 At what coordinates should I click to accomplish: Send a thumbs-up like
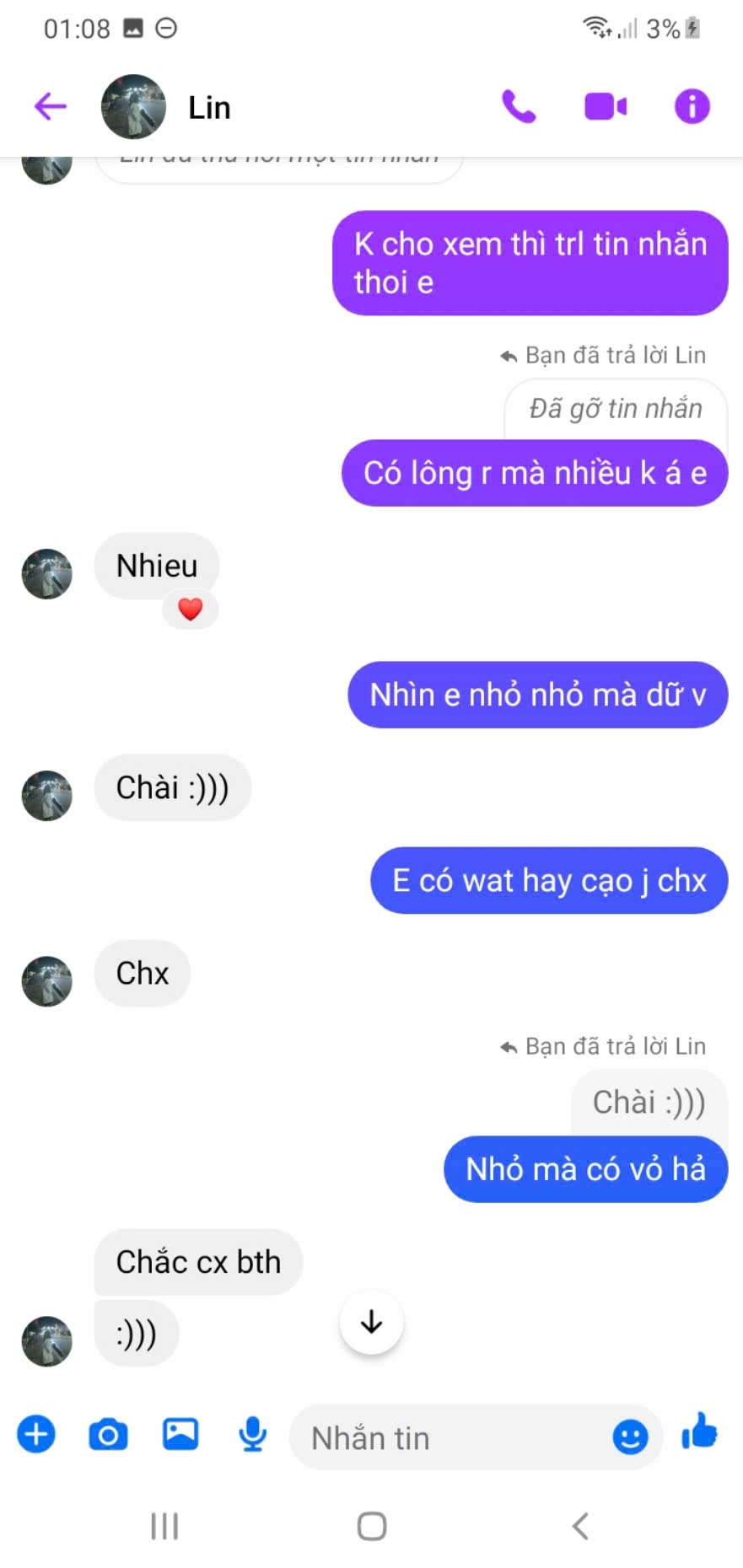[x=699, y=1431]
